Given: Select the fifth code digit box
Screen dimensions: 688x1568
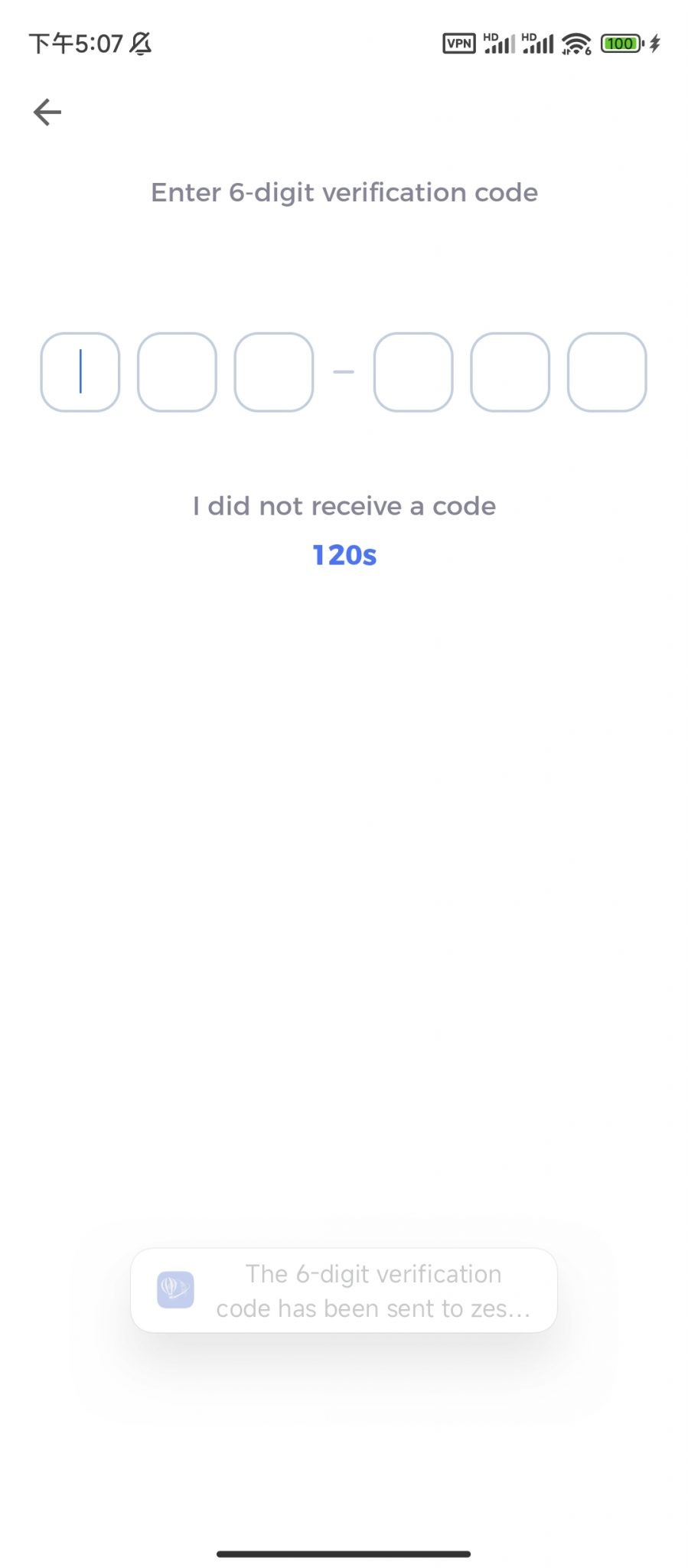Looking at the screenshot, I should pos(510,372).
